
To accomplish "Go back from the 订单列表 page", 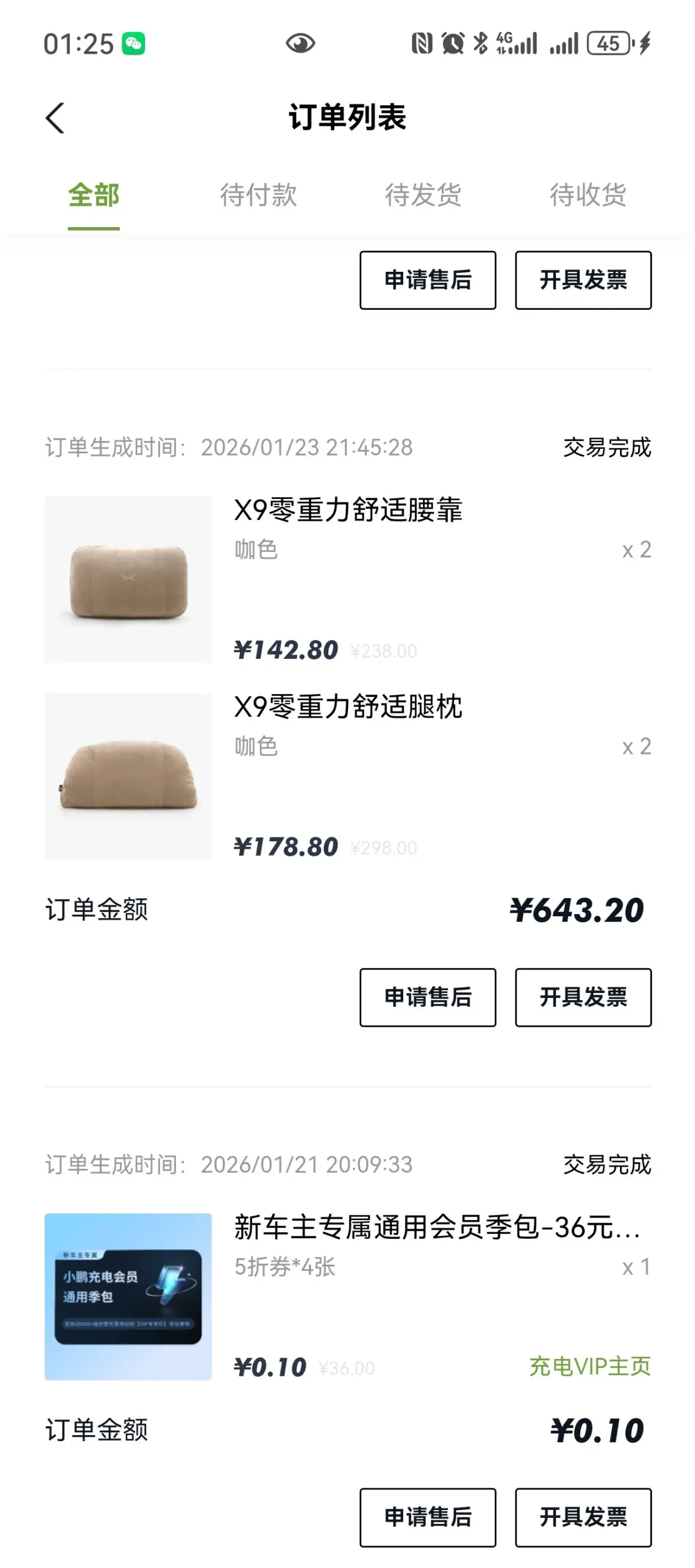I will (x=55, y=117).
